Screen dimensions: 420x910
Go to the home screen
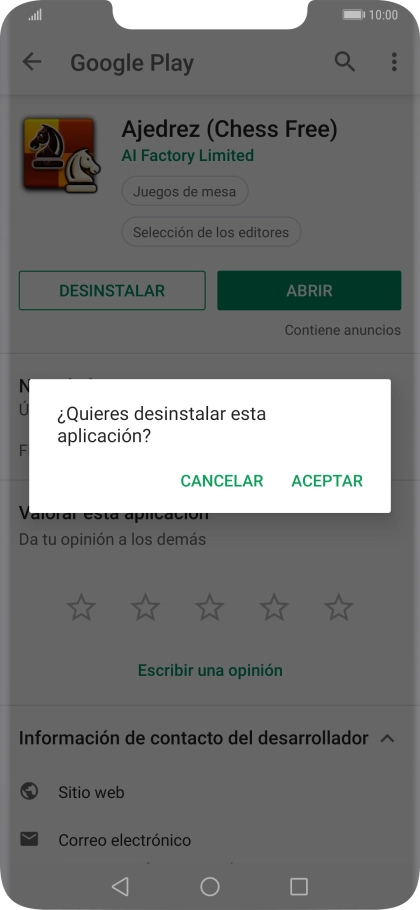coord(209,886)
